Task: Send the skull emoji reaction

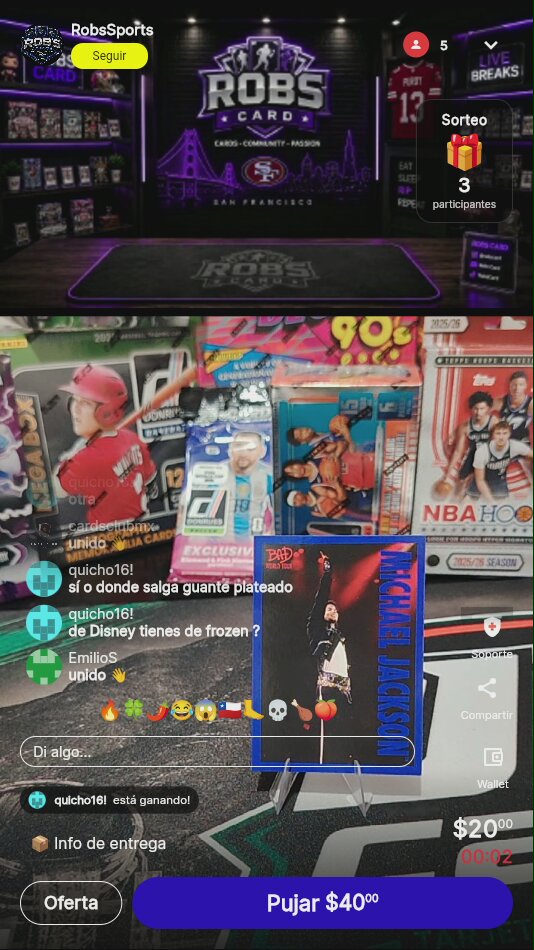Action: 277,710
